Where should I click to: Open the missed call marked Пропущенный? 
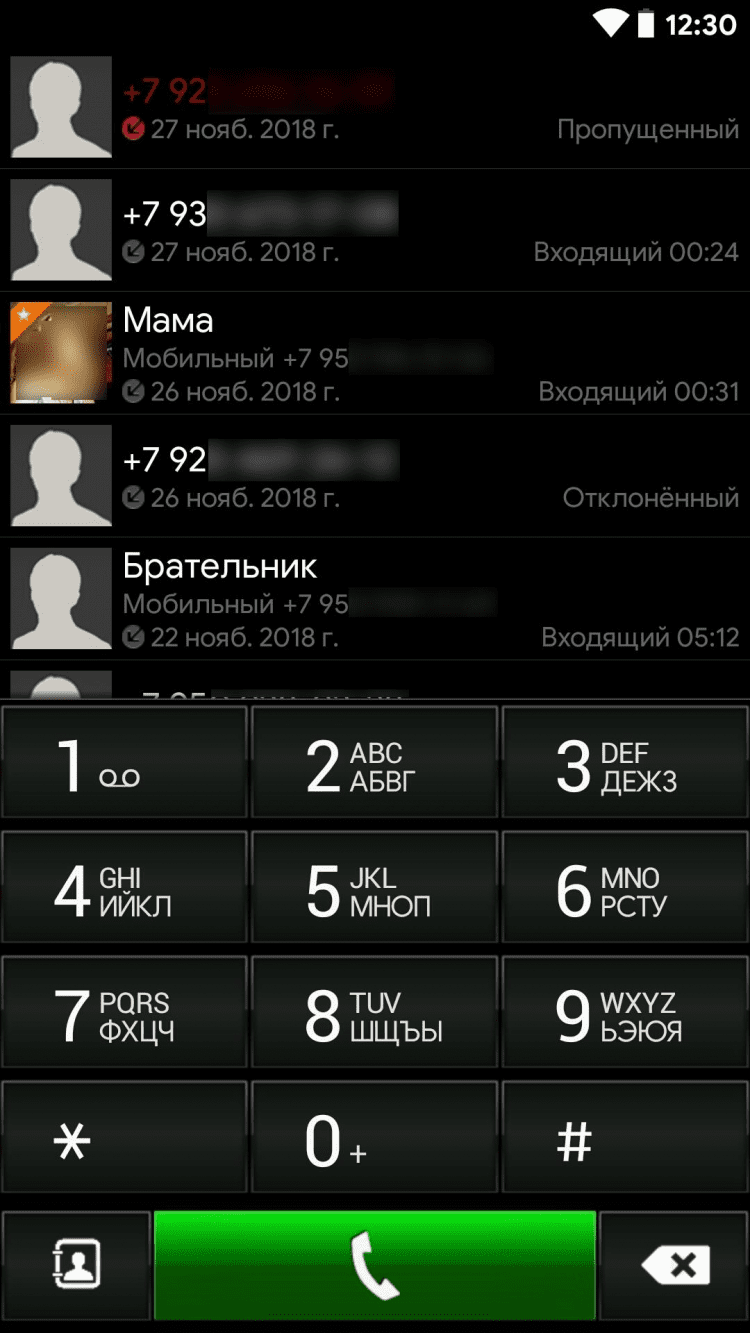point(400,107)
